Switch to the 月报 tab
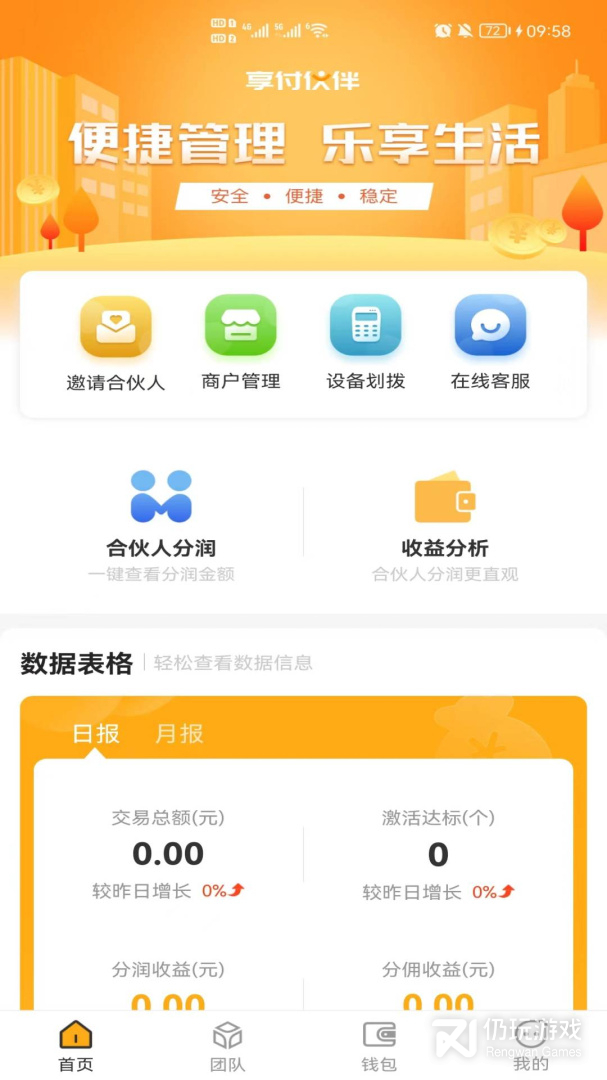607x1080 pixels. click(180, 734)
